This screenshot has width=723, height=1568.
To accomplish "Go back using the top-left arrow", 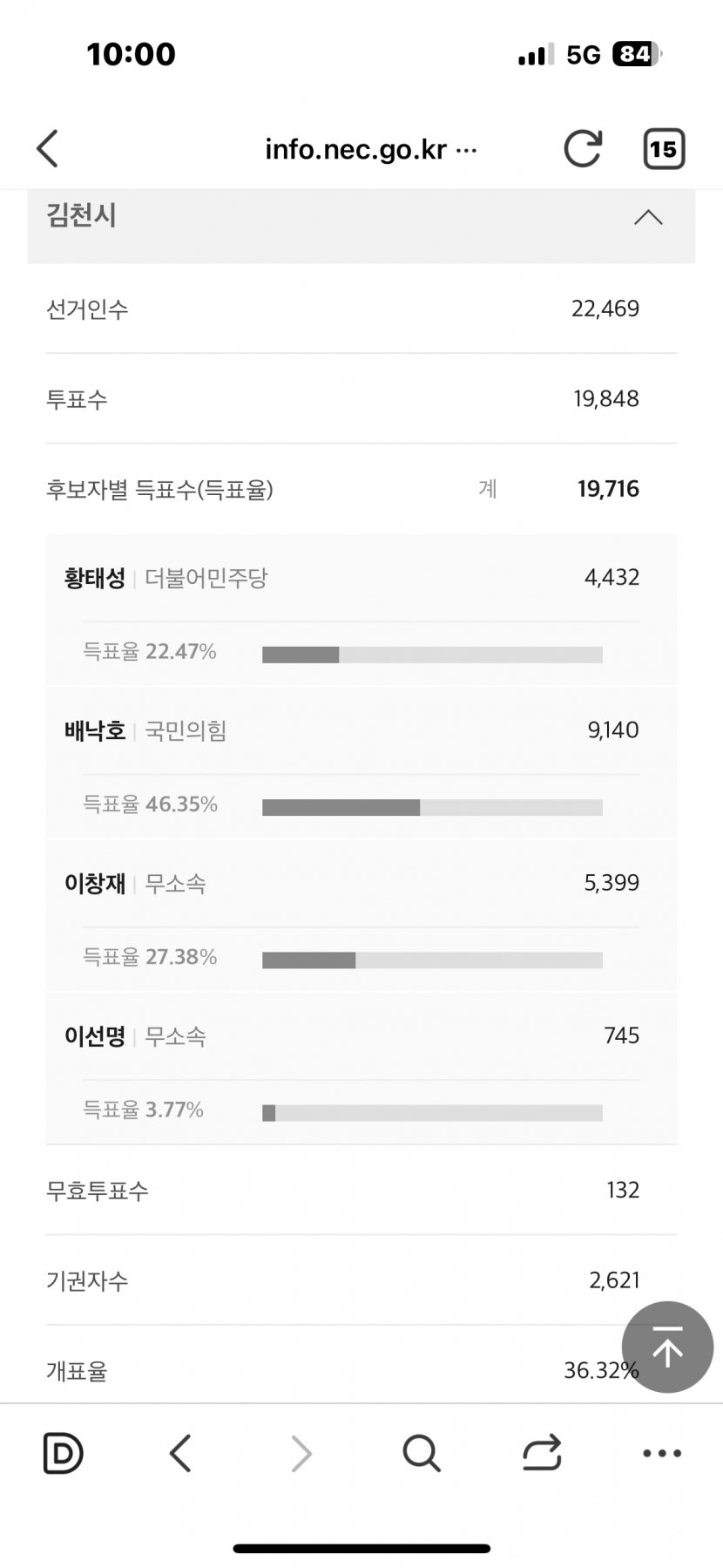I will coord(48,148).
